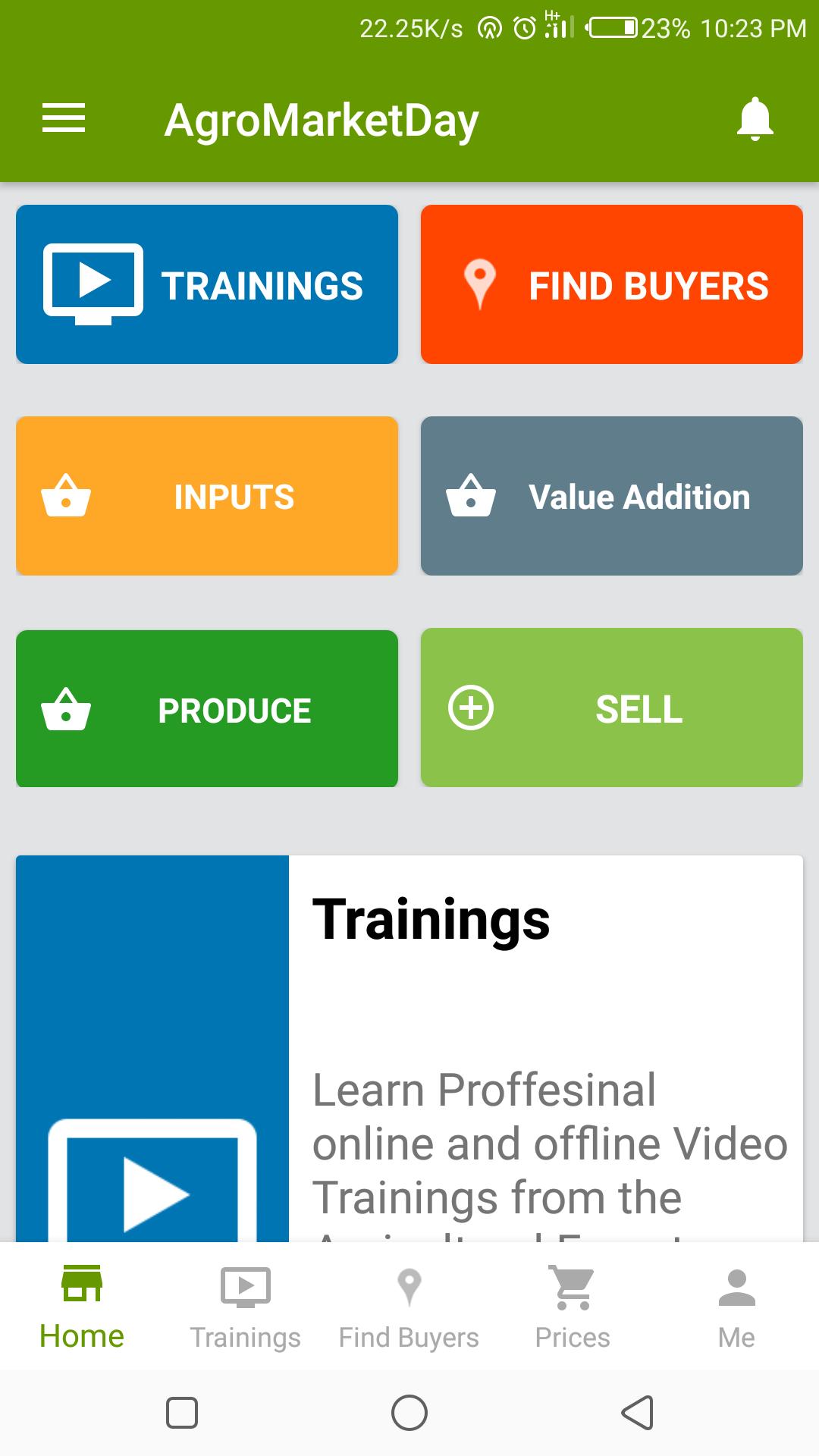Switch to the Trainings bottom tab
The height and width of the screenshot is (1456, 819).
click(245, 1307)
